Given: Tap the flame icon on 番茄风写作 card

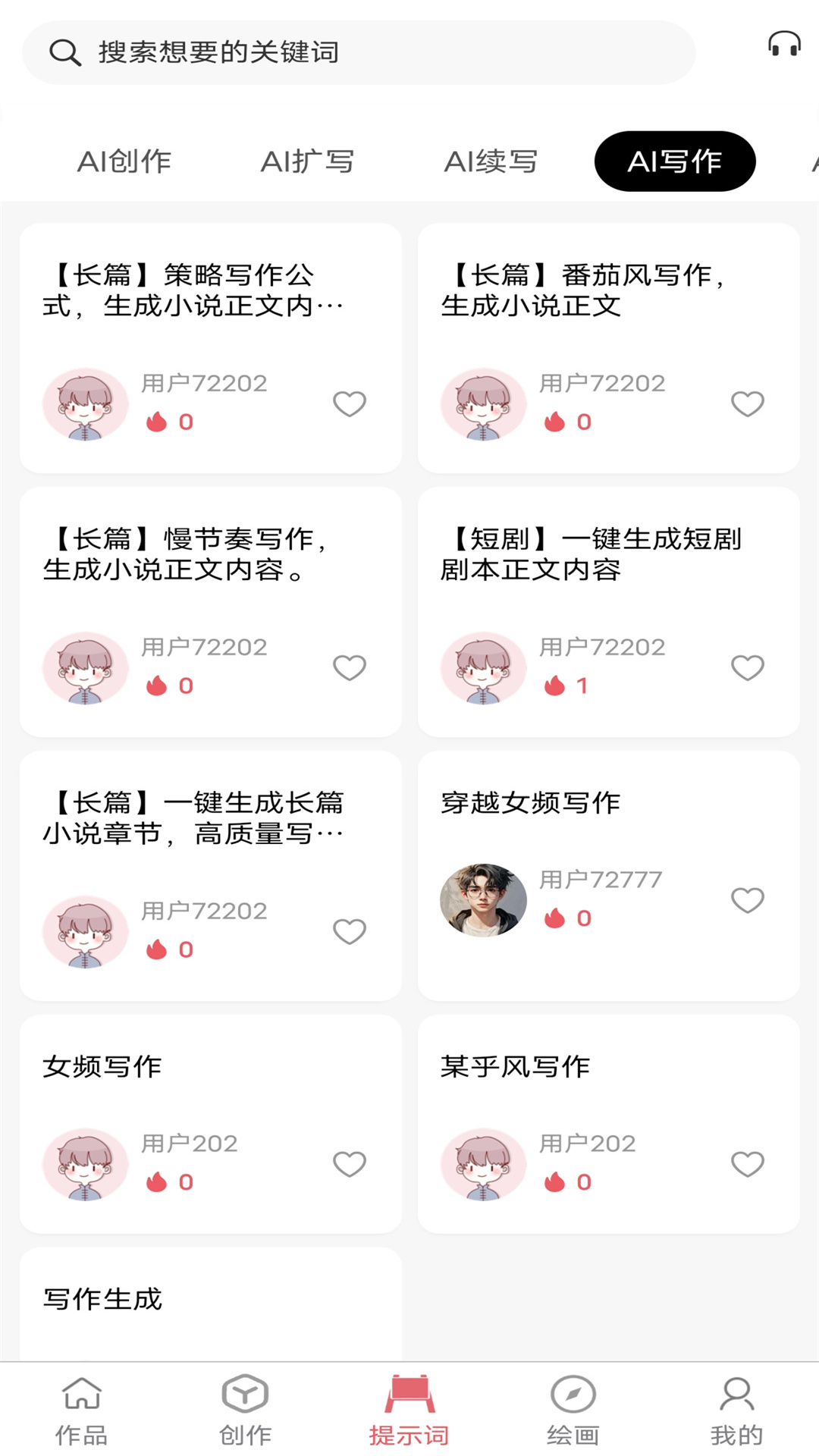Looking at the screenshot, I should [x=556, y=422].
